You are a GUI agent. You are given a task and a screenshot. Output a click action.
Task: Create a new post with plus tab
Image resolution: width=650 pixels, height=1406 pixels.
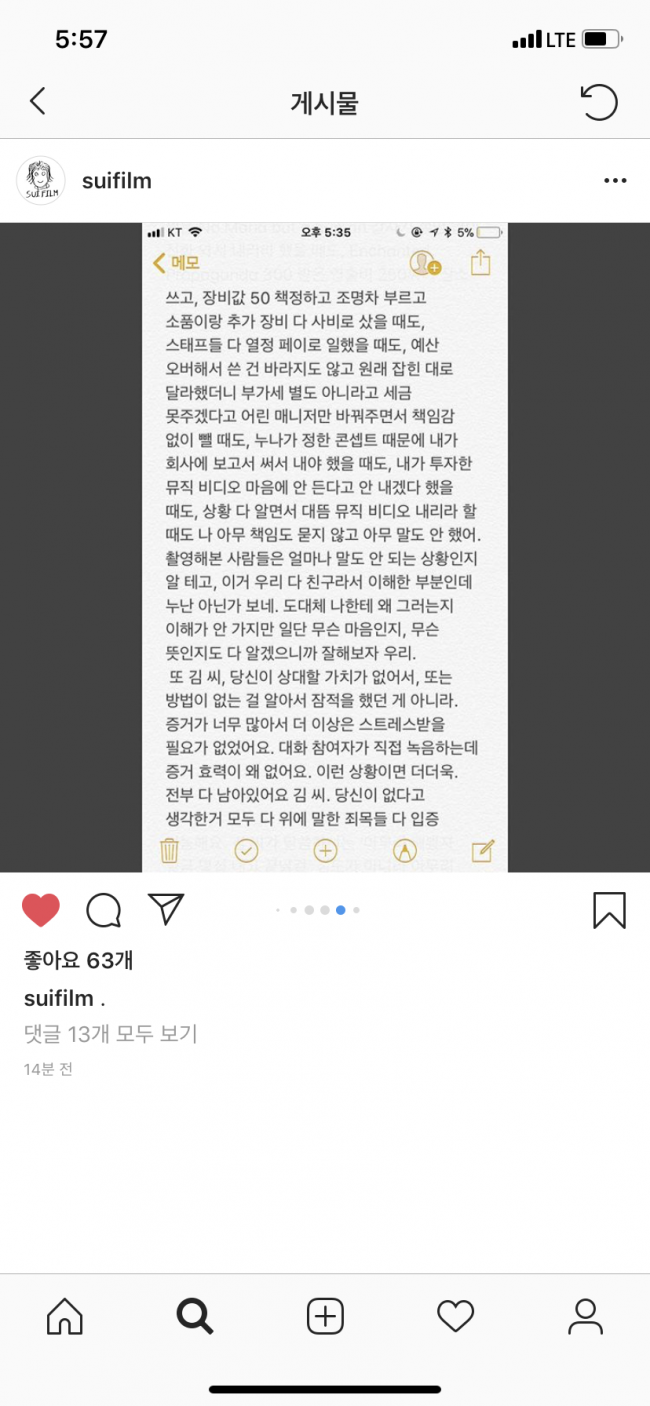(x=325, y=1316)
